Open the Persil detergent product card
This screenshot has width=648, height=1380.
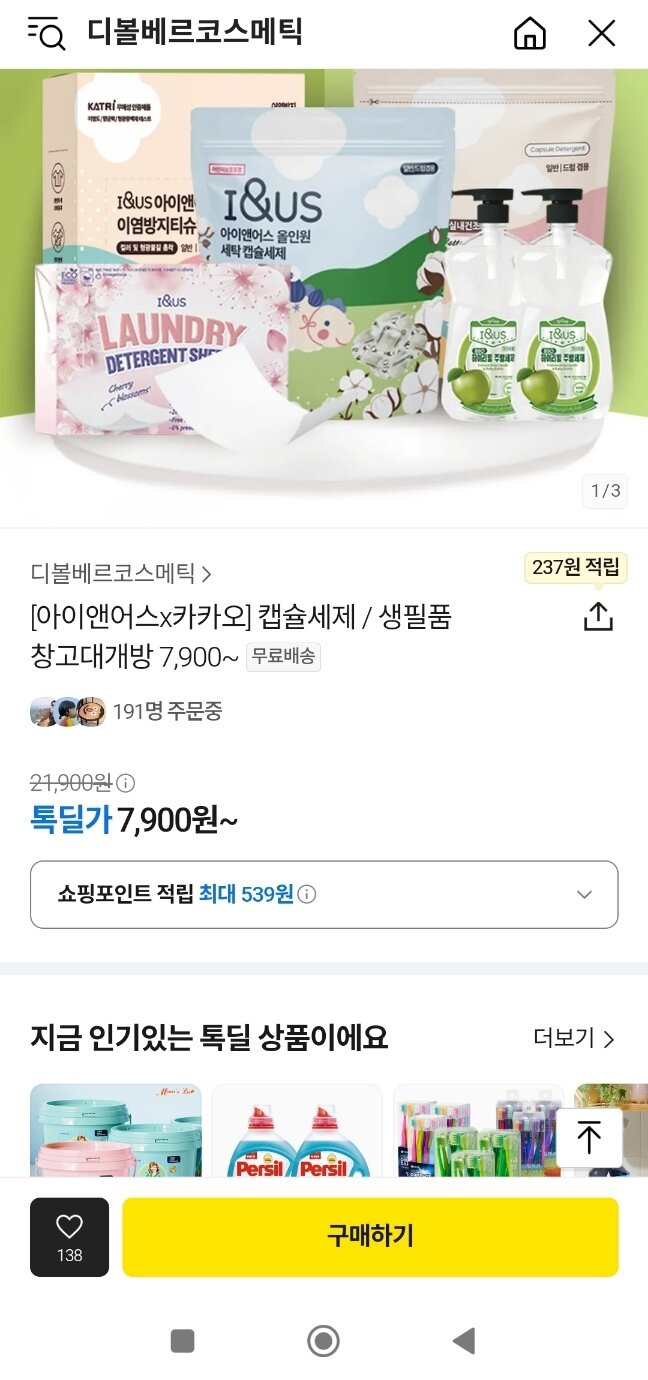tap(297, 1130)
